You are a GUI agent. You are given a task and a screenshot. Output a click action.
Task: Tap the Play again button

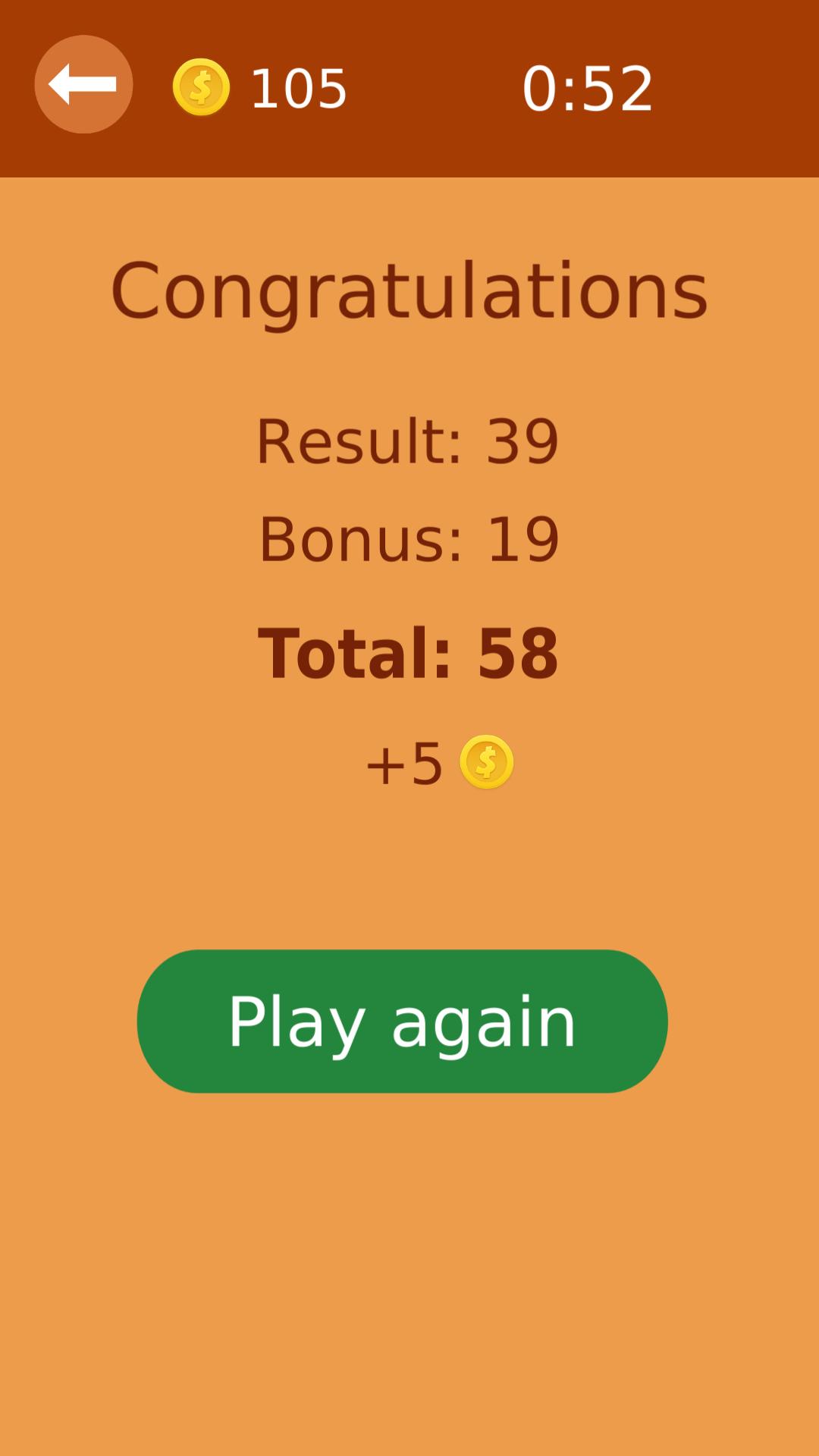(402, 1021)
